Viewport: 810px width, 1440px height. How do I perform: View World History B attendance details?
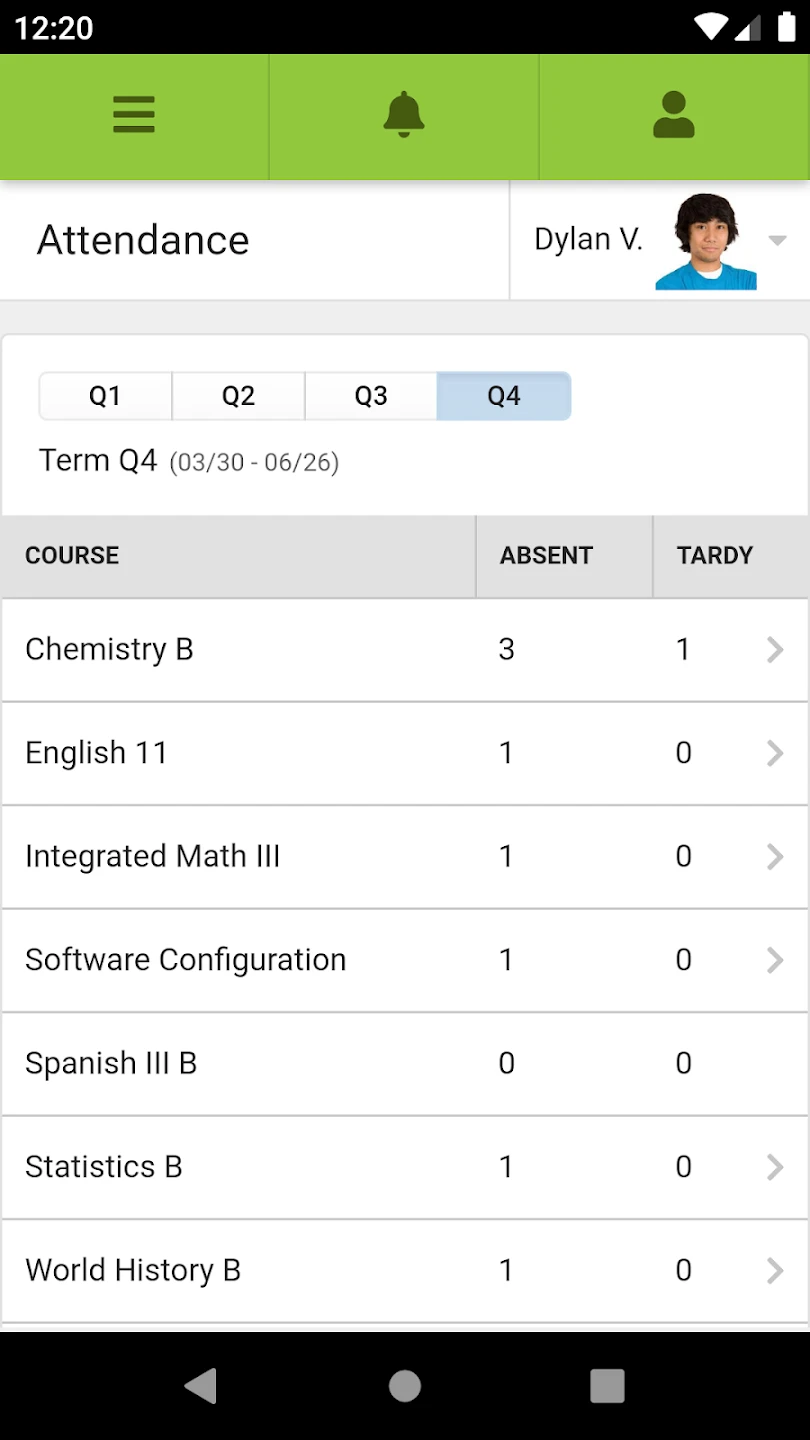click(x=404, y=1271)
